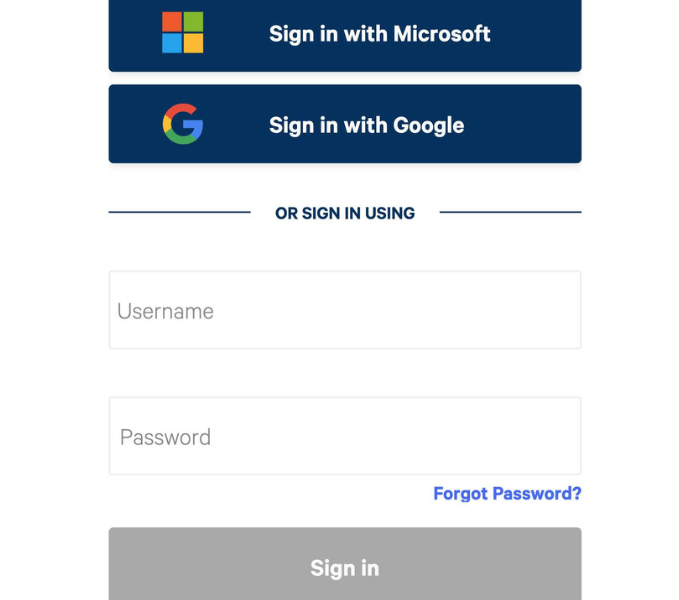Tap the gray Sign in button
679x600 pixels.
point(344,566)
